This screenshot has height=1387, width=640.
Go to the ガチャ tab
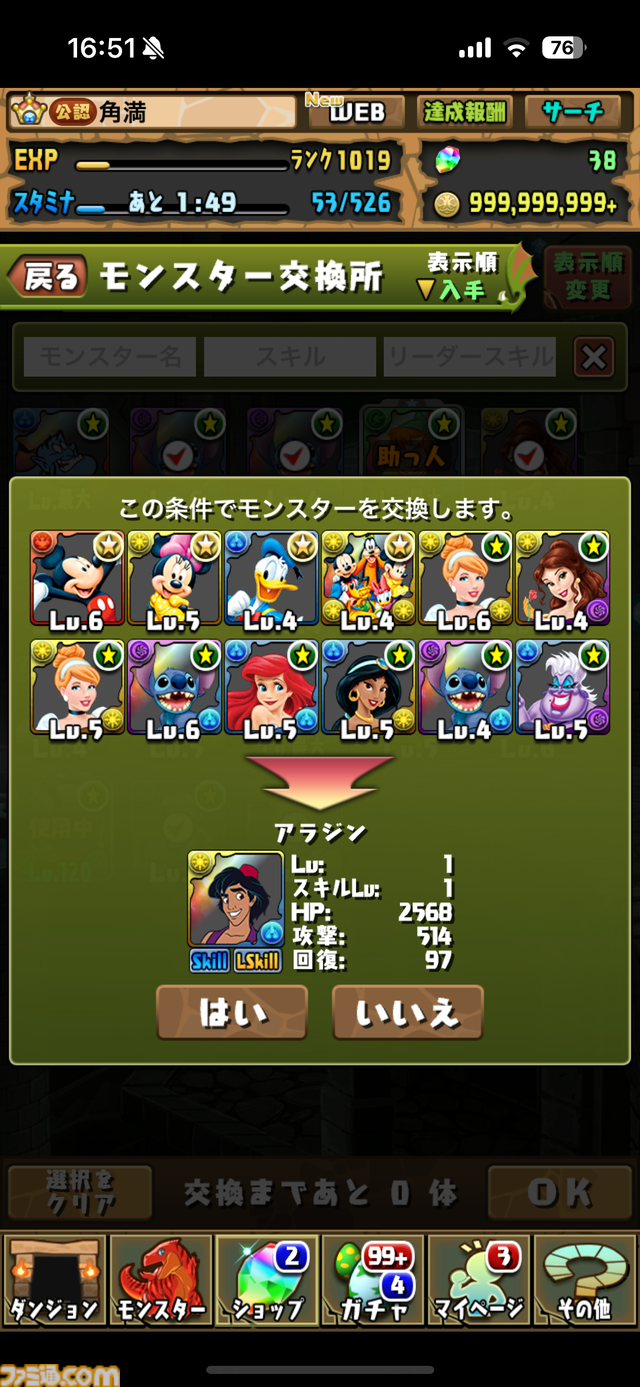point(373,1280)
